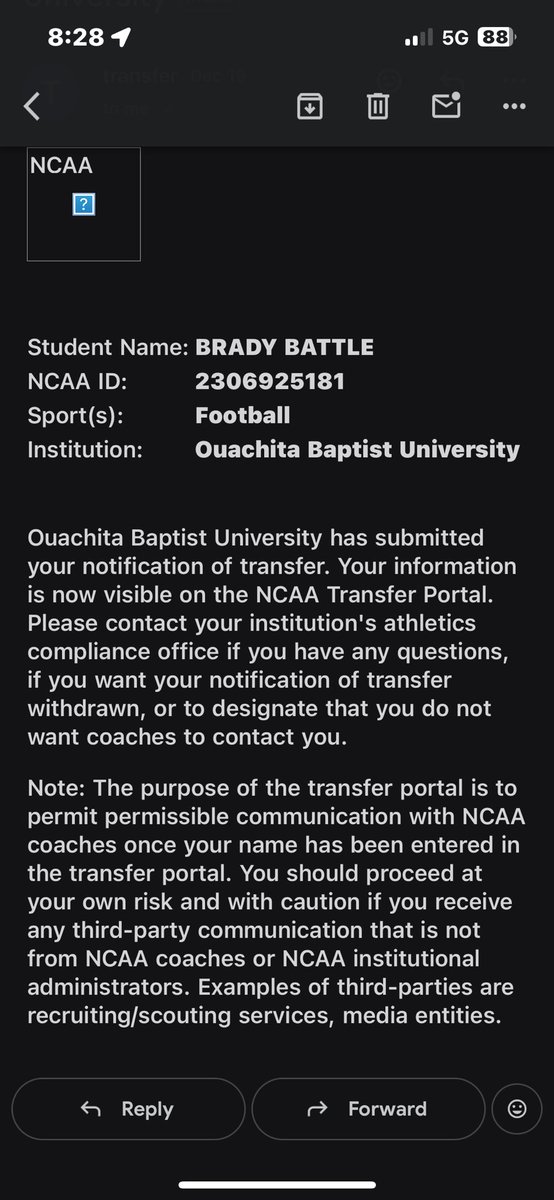Add an emoji reaction

point(517,1109)
